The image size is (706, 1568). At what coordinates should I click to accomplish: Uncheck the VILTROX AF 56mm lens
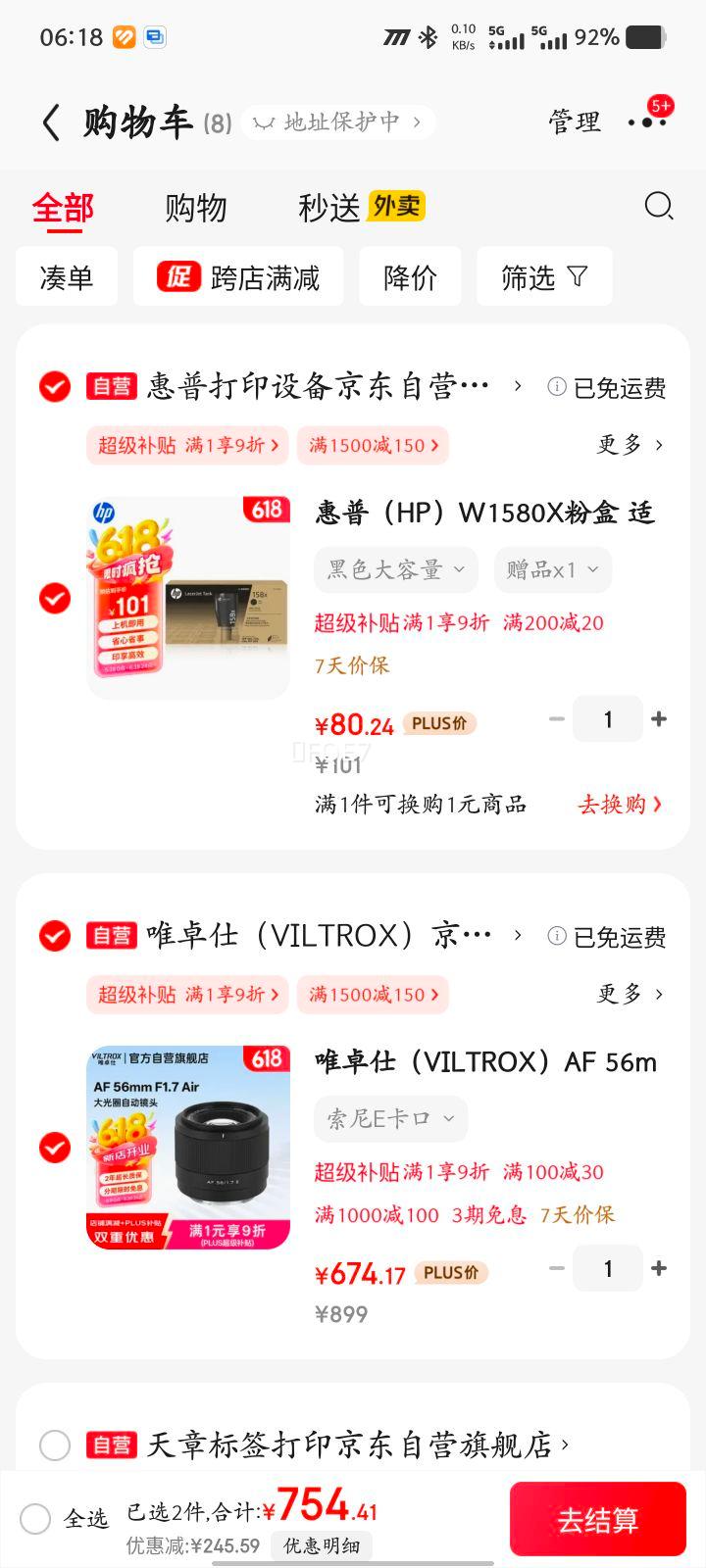click(x=55, y=1147)
